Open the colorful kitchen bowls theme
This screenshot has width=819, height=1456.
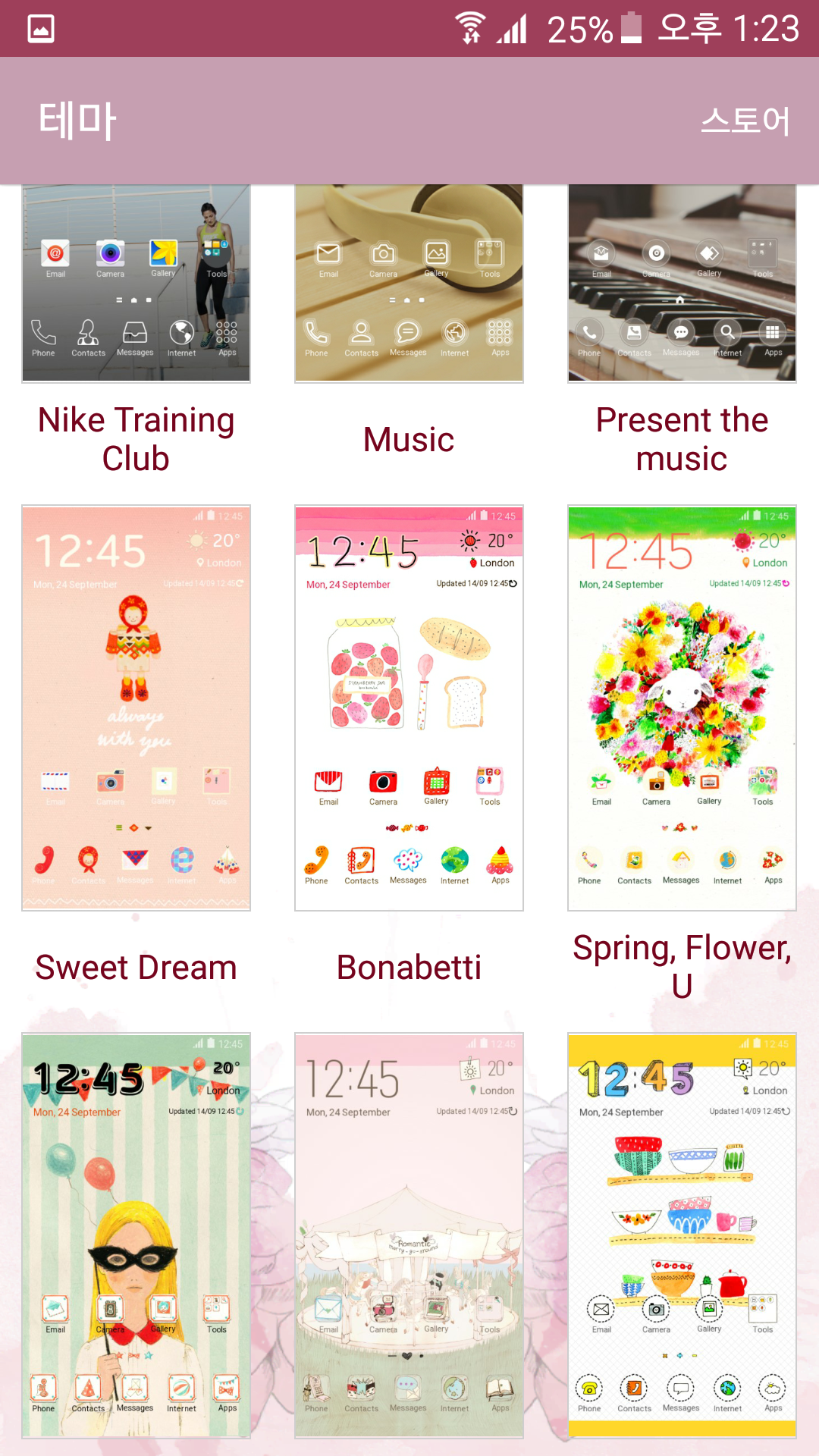point(682,1235)
